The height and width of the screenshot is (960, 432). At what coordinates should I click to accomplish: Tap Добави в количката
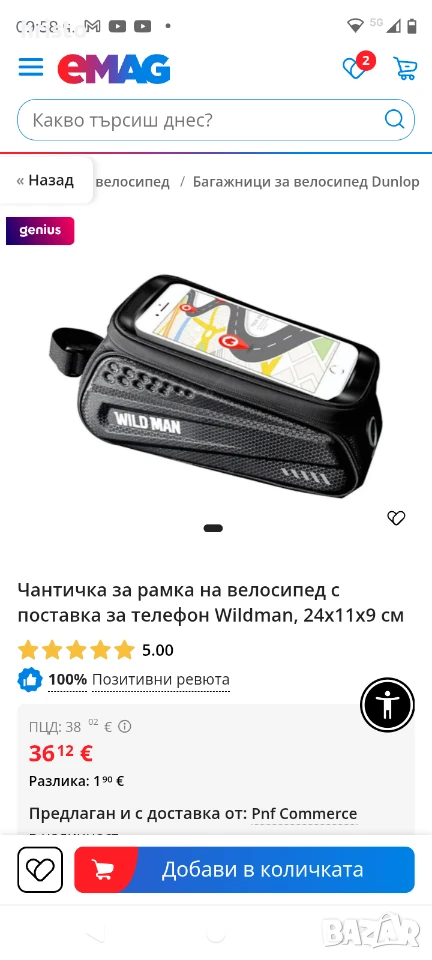tap(245, 869)
